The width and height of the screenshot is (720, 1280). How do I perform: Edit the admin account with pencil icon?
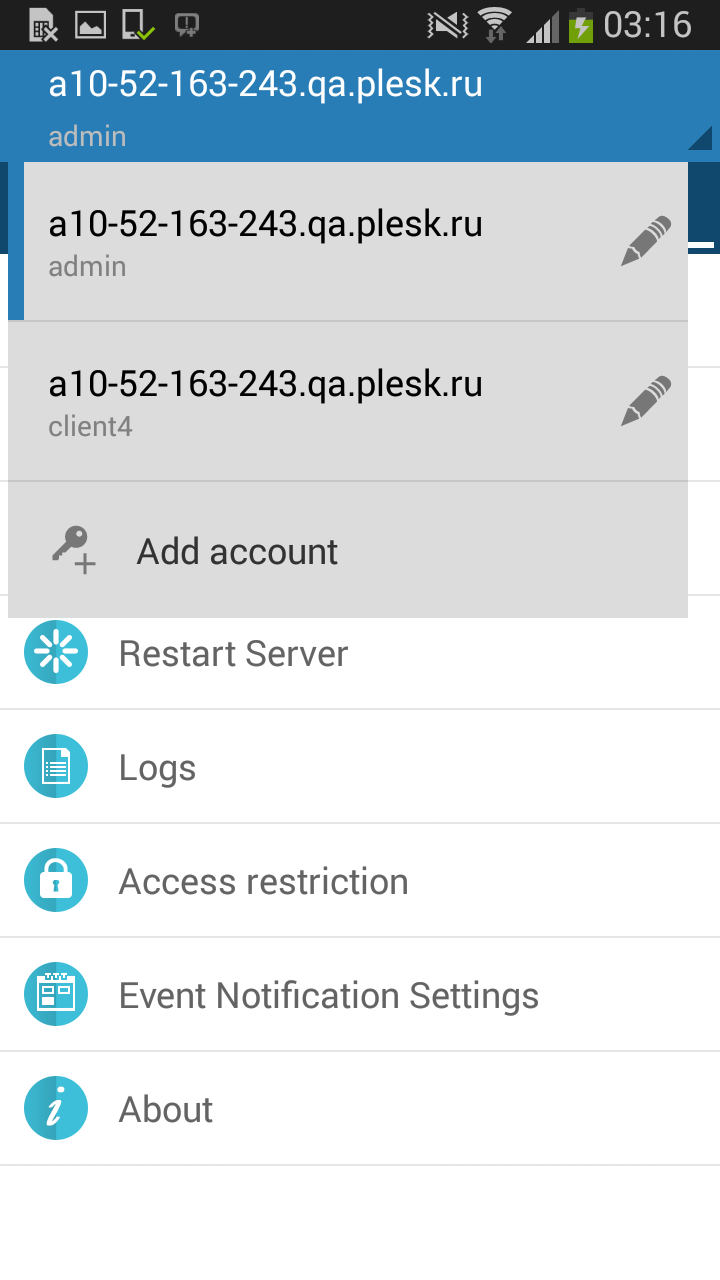[x=645, y=241]
